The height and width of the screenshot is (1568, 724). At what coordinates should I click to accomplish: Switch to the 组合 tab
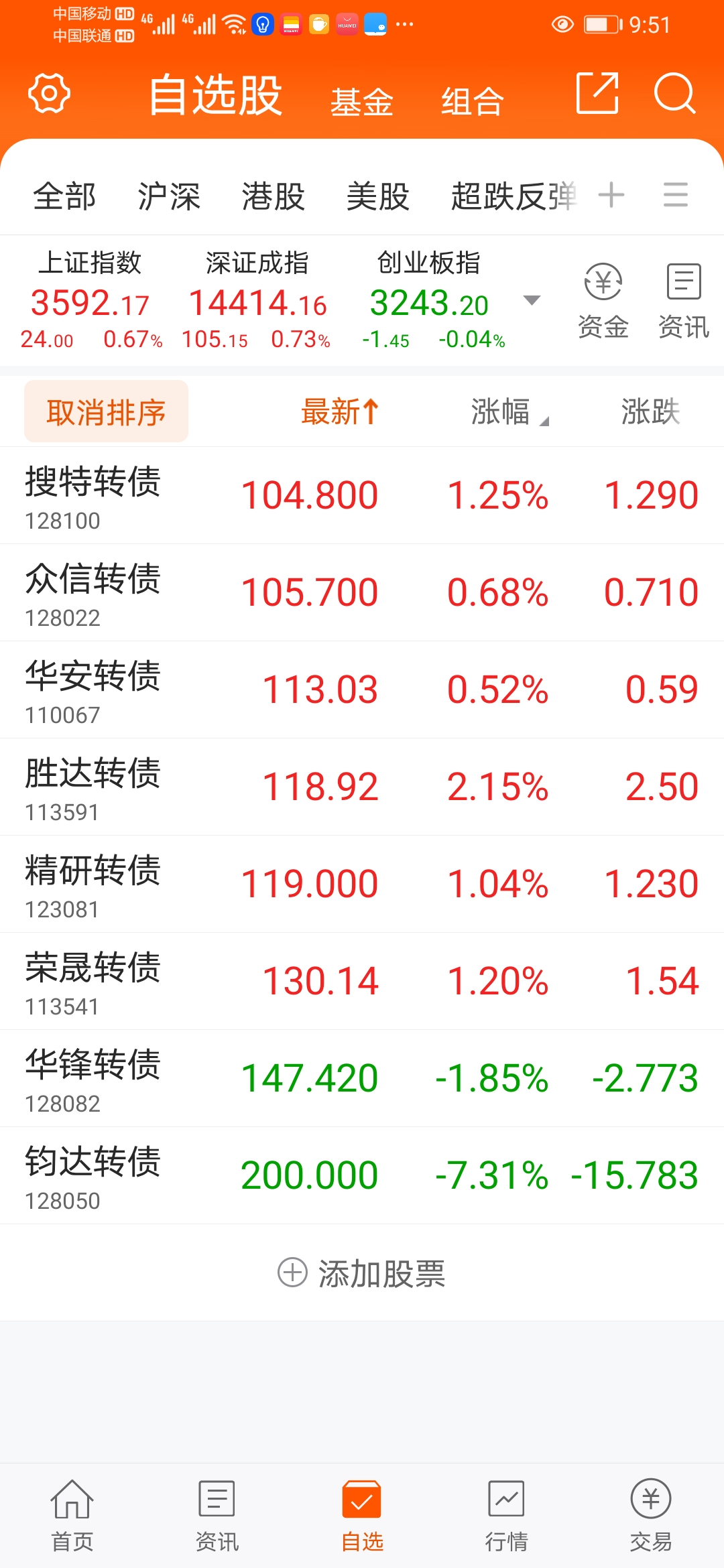[472, 102]
